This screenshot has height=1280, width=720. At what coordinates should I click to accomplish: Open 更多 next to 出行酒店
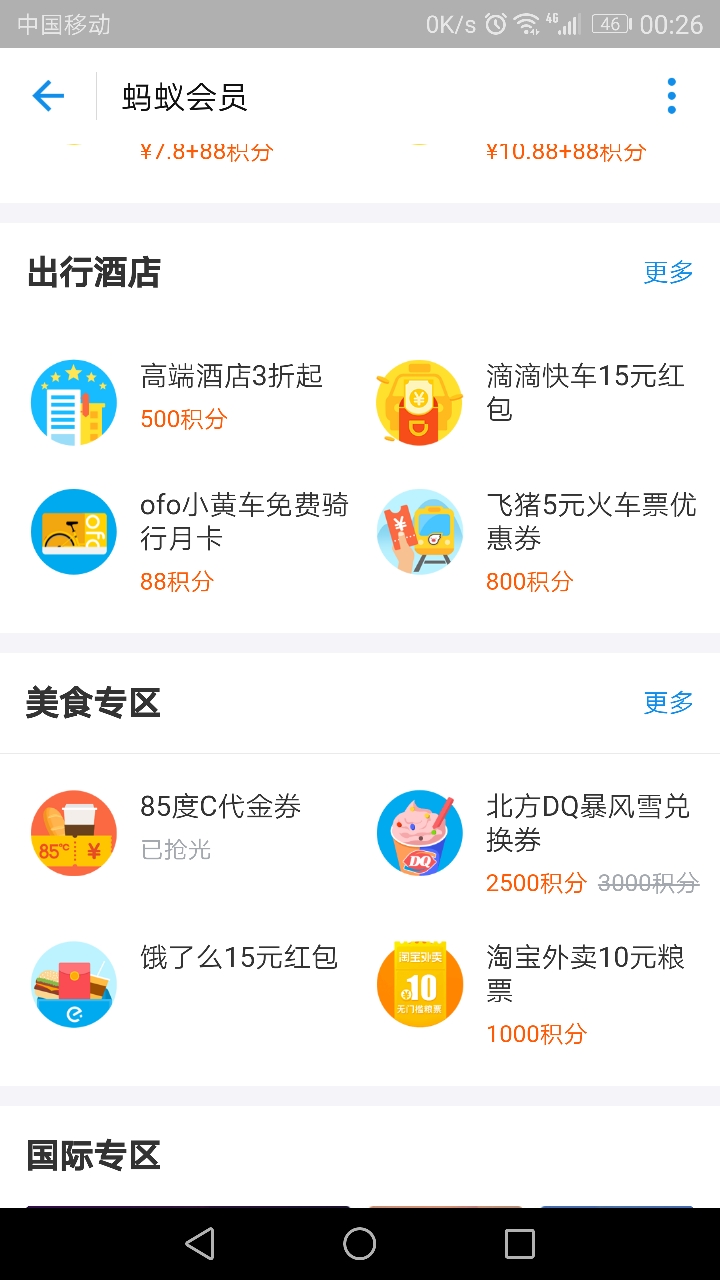point(668,271)
